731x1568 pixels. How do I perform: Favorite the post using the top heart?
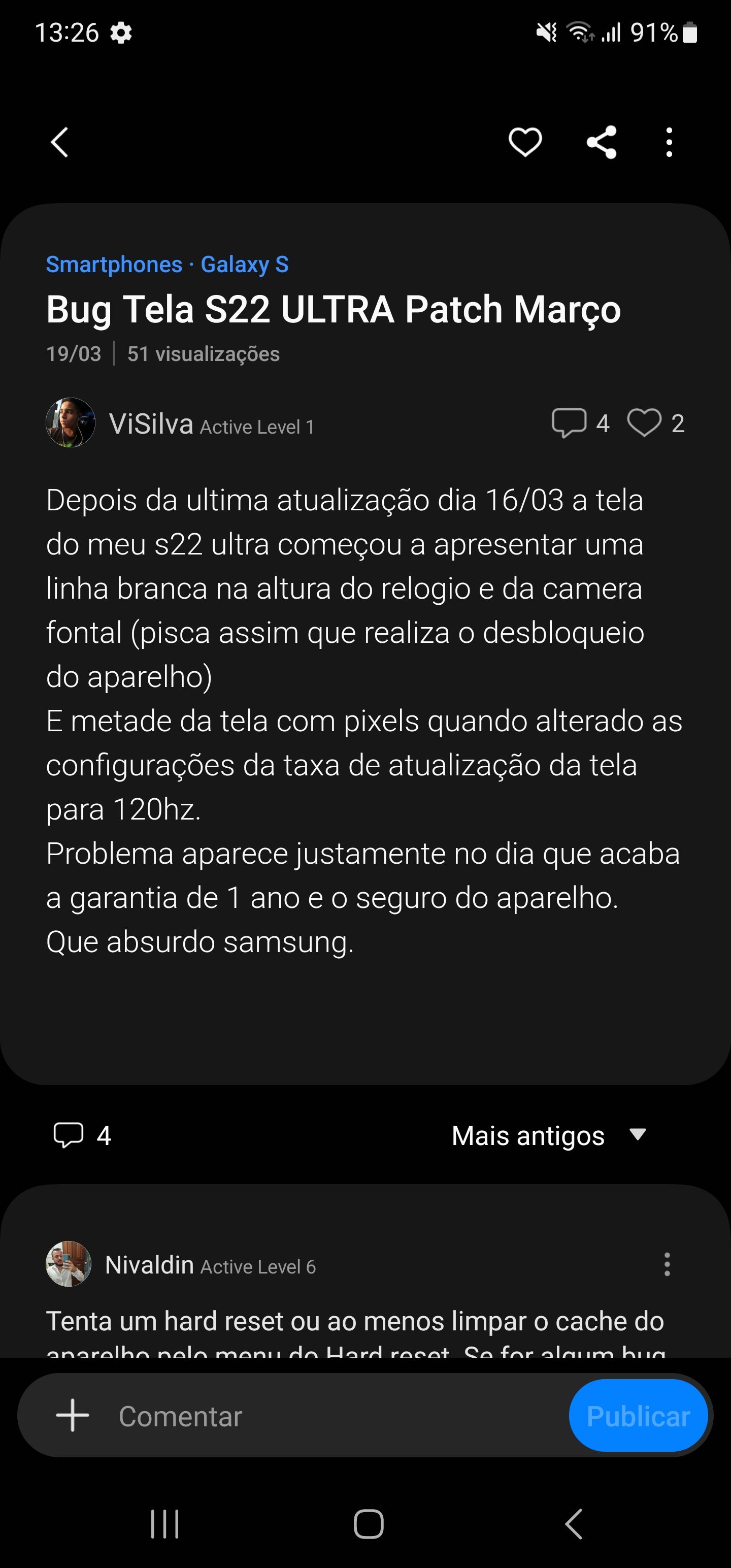click(x=525, y=142)
